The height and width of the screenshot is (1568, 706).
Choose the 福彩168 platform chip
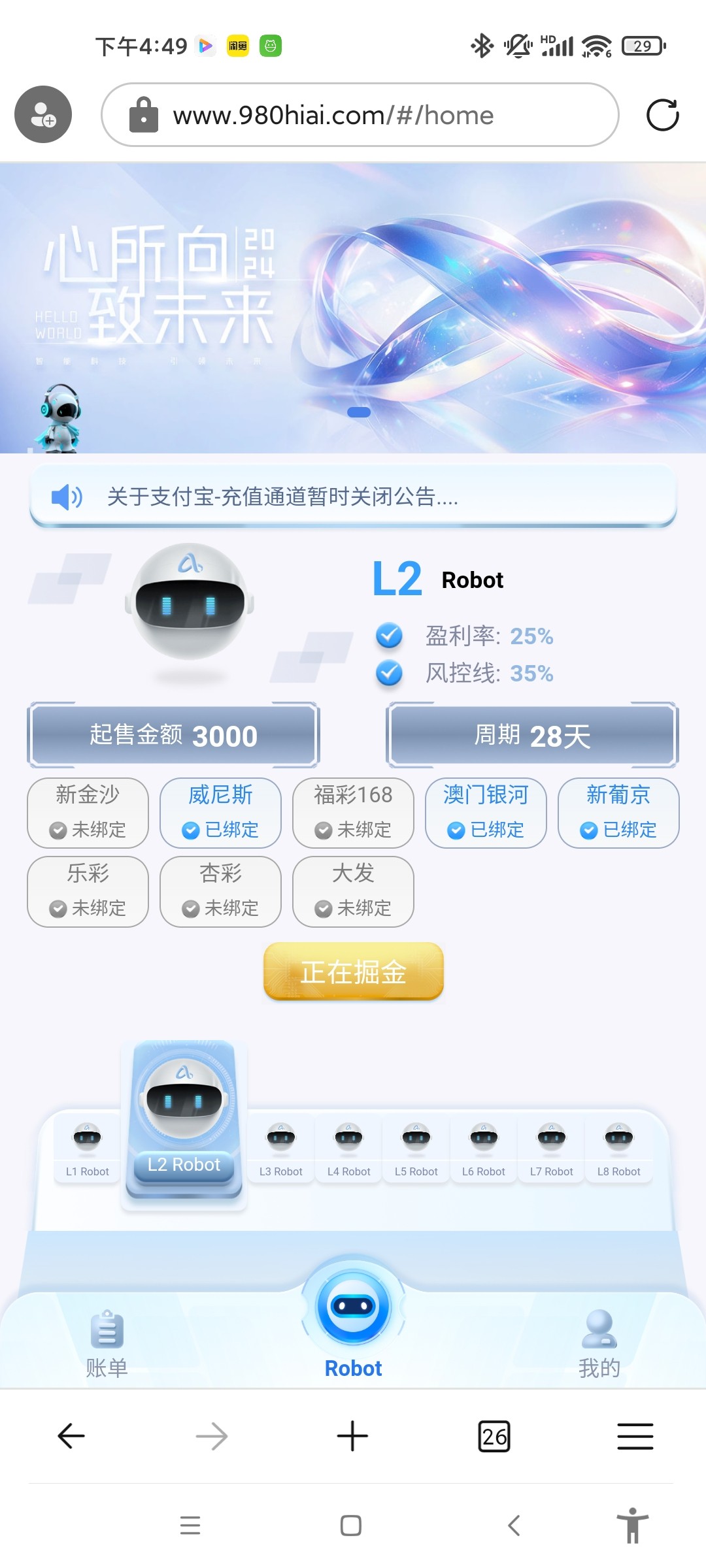pyautogui.click(x=353, y=812)
